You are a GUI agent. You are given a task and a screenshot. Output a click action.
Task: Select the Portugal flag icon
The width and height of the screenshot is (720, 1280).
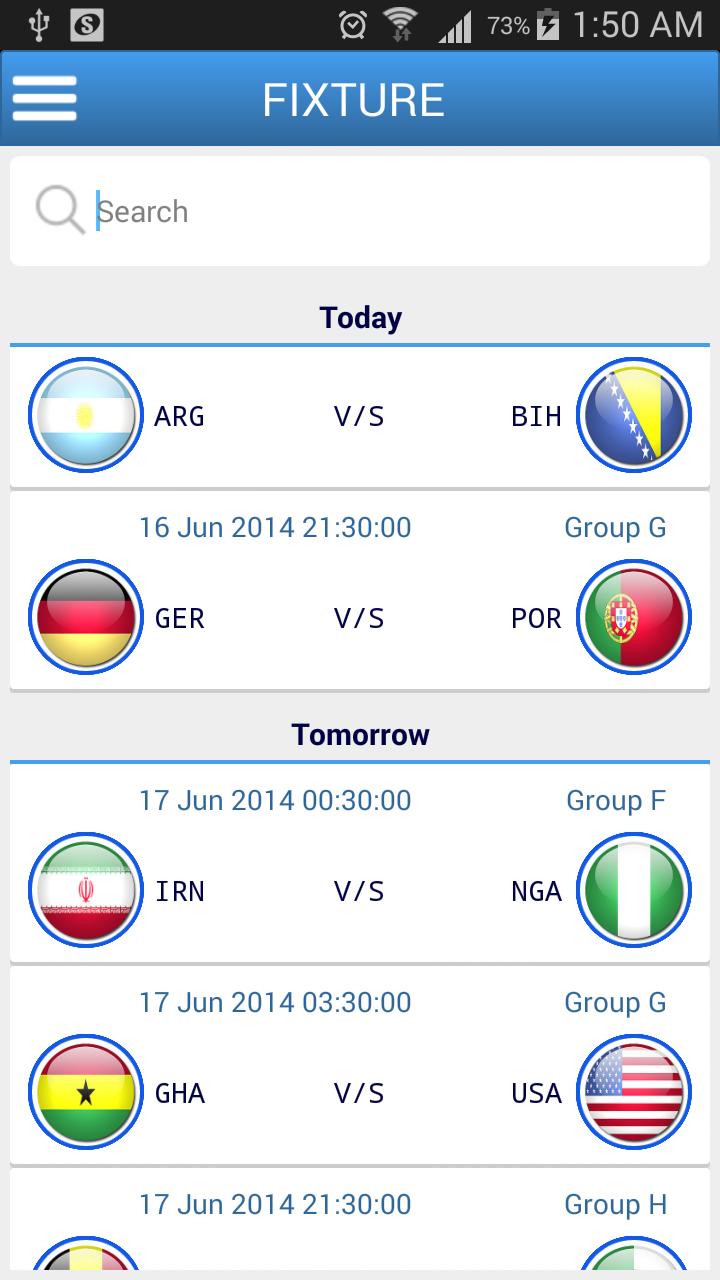point(634,618)
